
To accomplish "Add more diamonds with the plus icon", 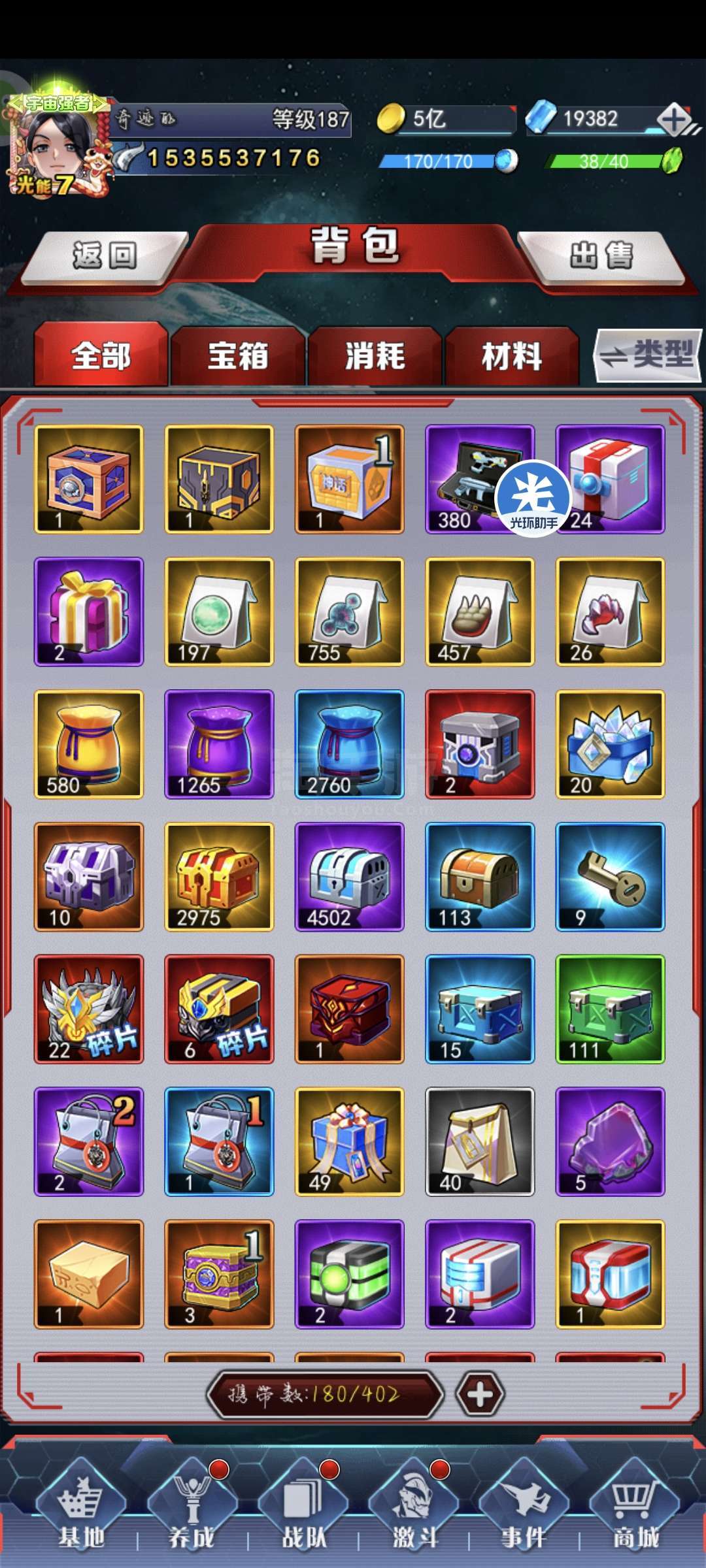I will tap(675, 119).
